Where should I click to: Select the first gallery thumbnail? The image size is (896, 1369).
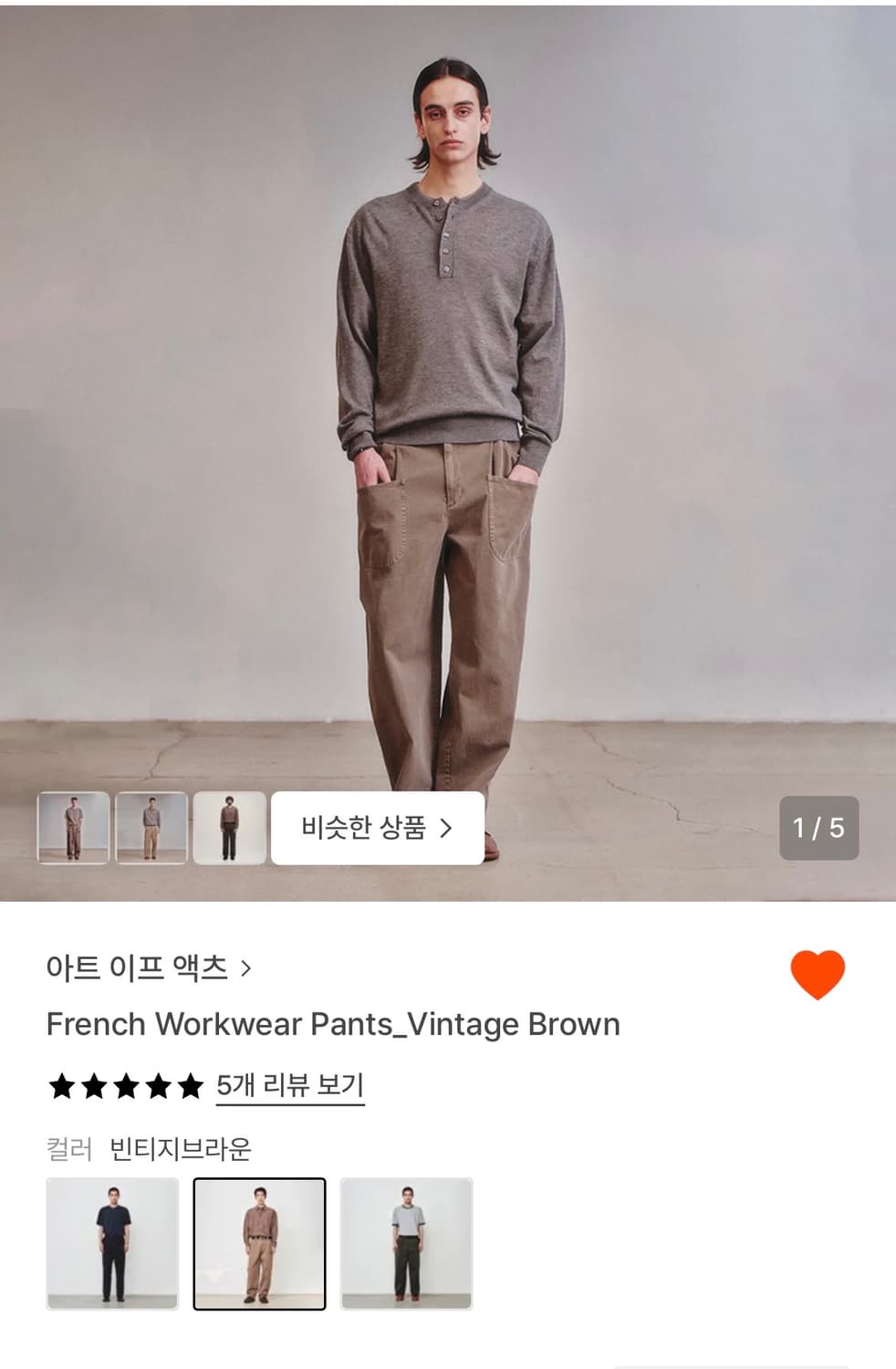click(73, 829)
